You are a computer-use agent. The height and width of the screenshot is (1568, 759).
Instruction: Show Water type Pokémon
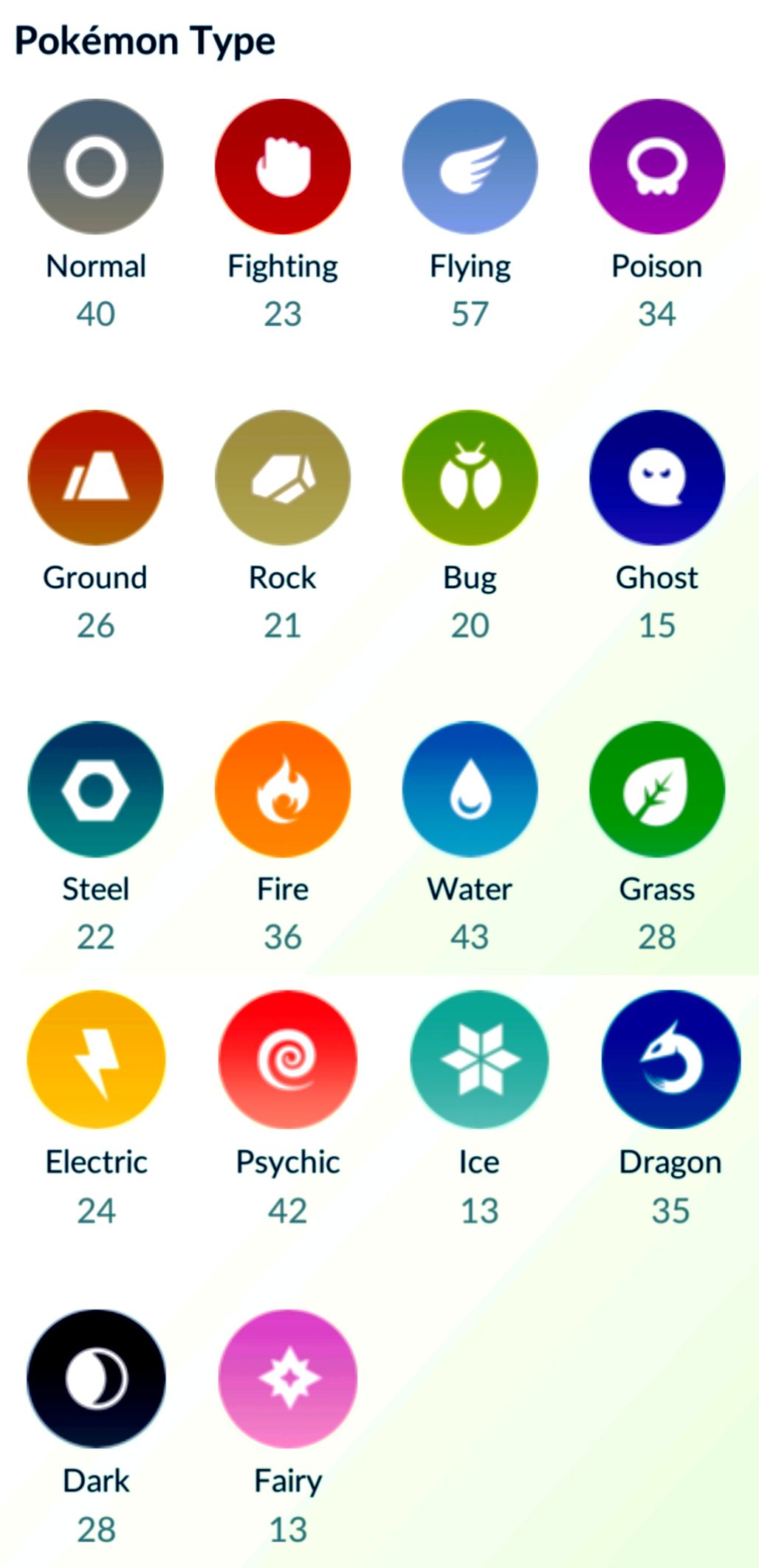[470, 790]
